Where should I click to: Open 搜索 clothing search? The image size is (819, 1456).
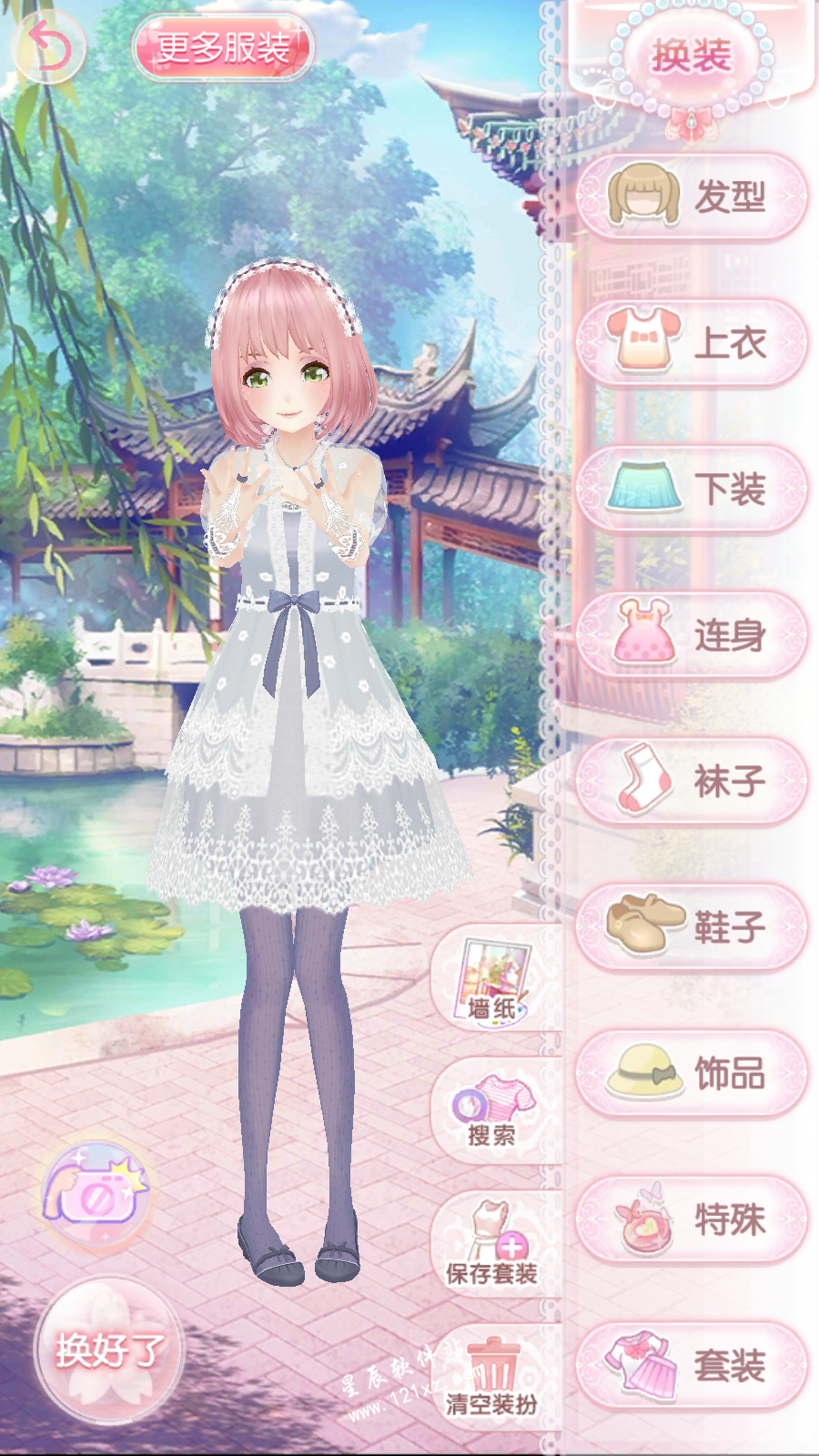tap(494, 1110)
